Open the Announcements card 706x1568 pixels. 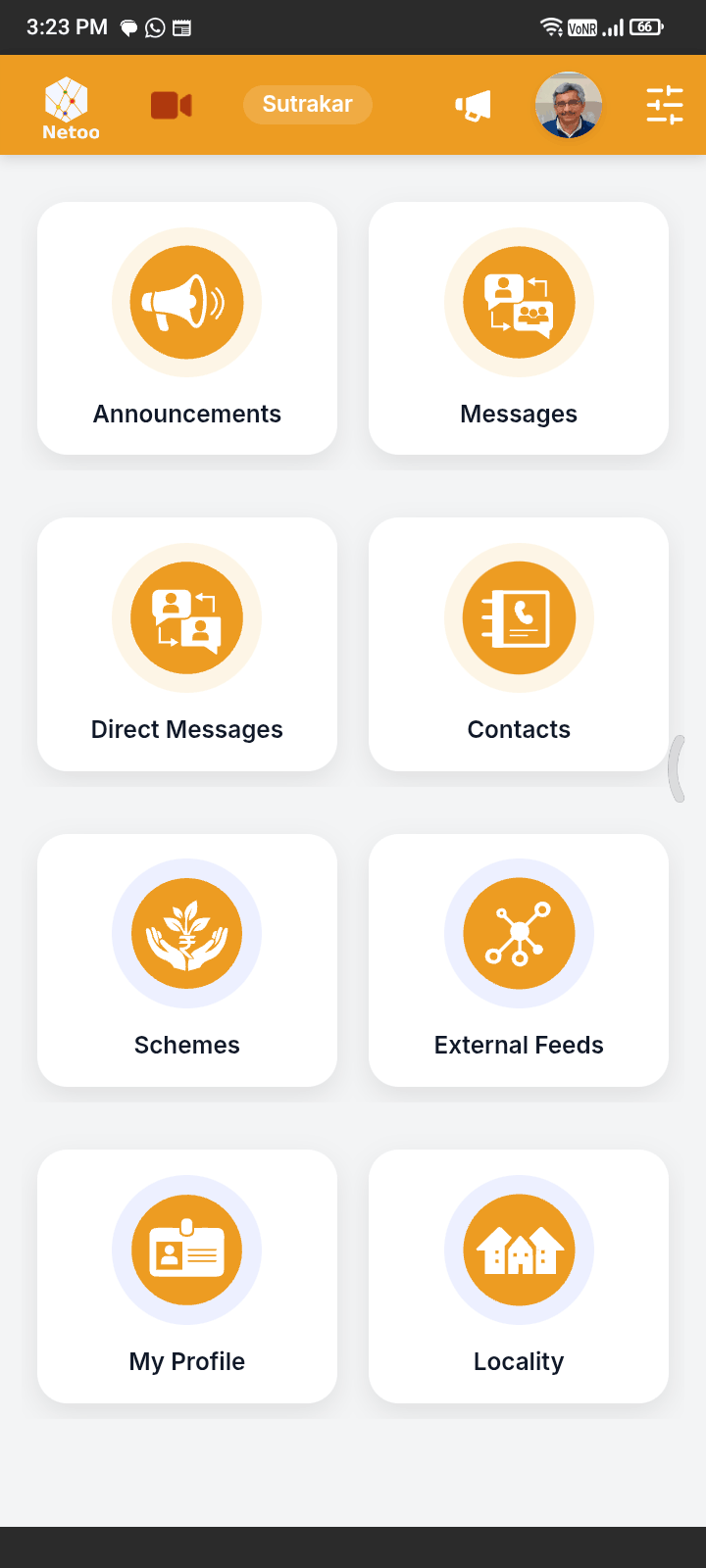point(187,328)
